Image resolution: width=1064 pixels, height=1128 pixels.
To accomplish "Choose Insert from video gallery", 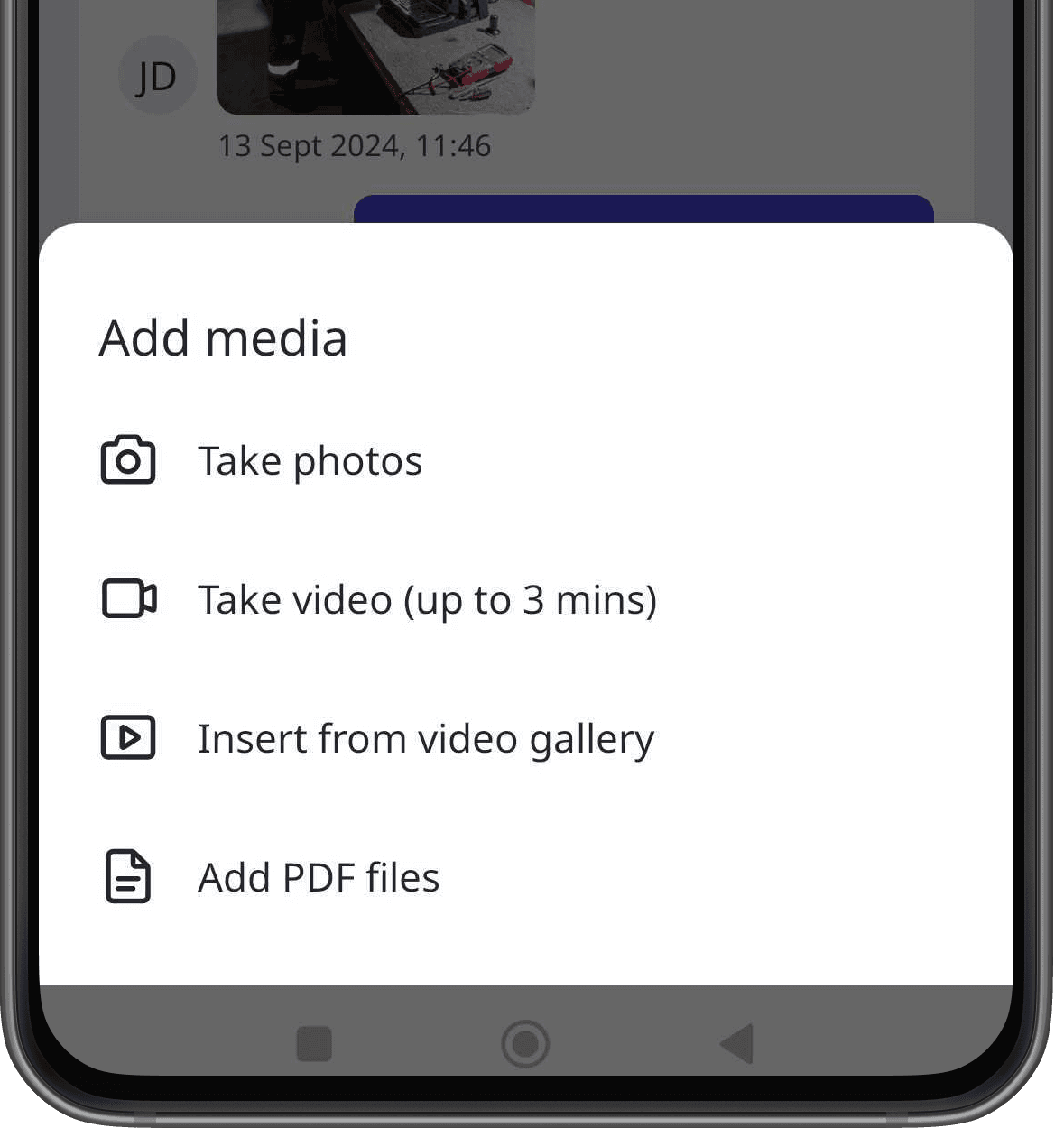I will pyautogui.click(x=426, y=737).
